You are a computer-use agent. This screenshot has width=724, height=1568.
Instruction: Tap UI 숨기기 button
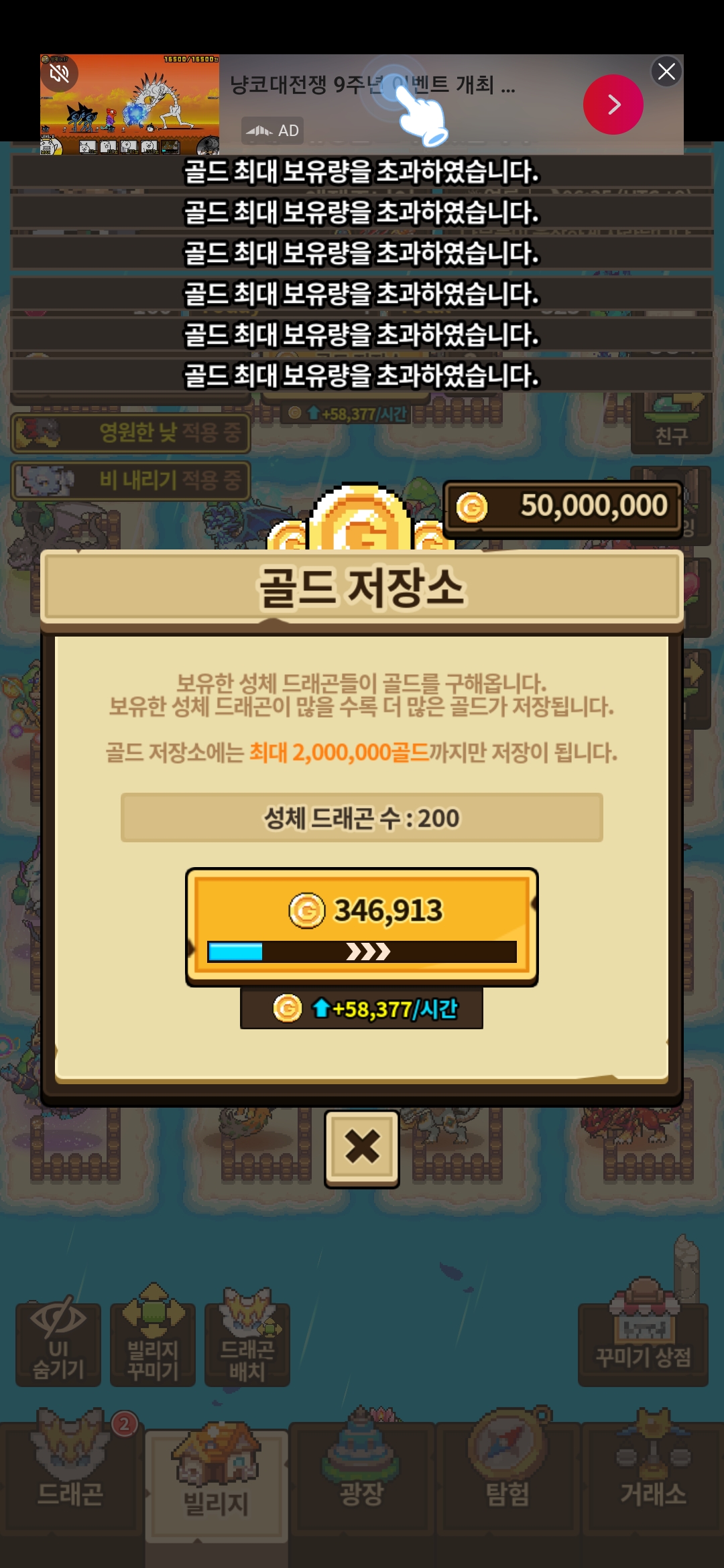click(x=58, y=1344)
